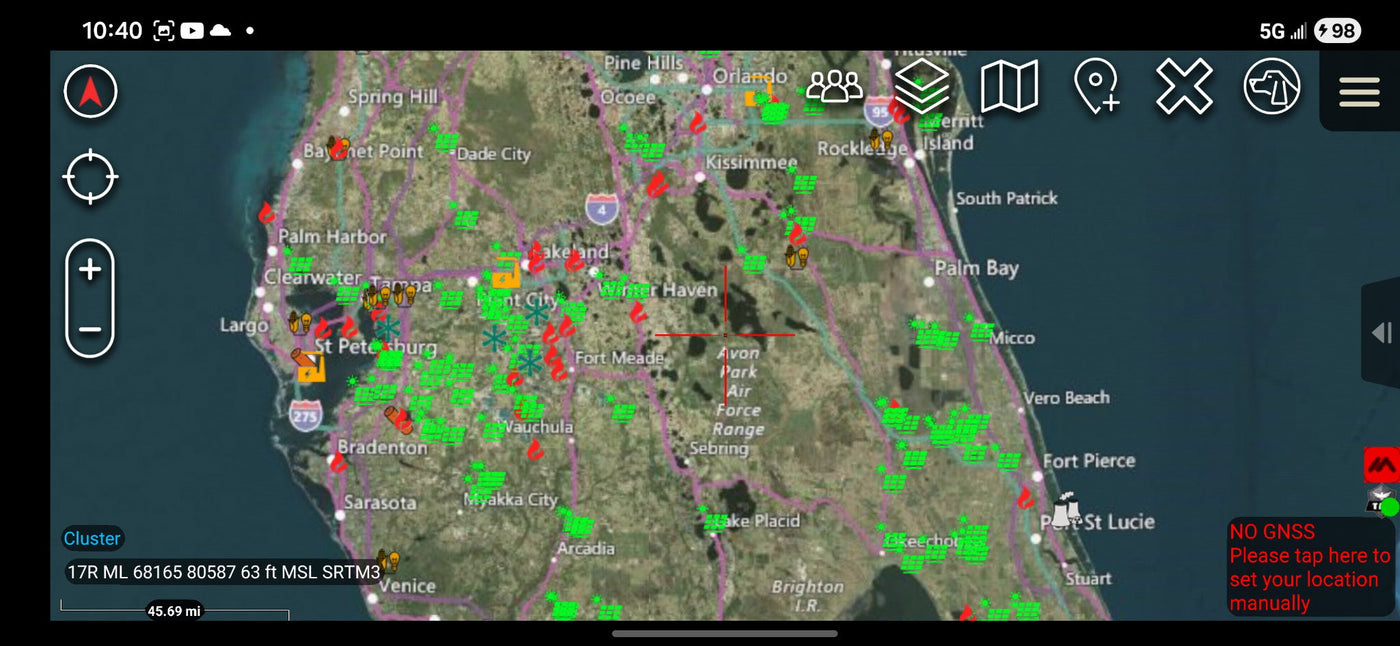This screenshot has width=1400, height=646.
Task: Center map on my location crosshair
Action: 91,178
